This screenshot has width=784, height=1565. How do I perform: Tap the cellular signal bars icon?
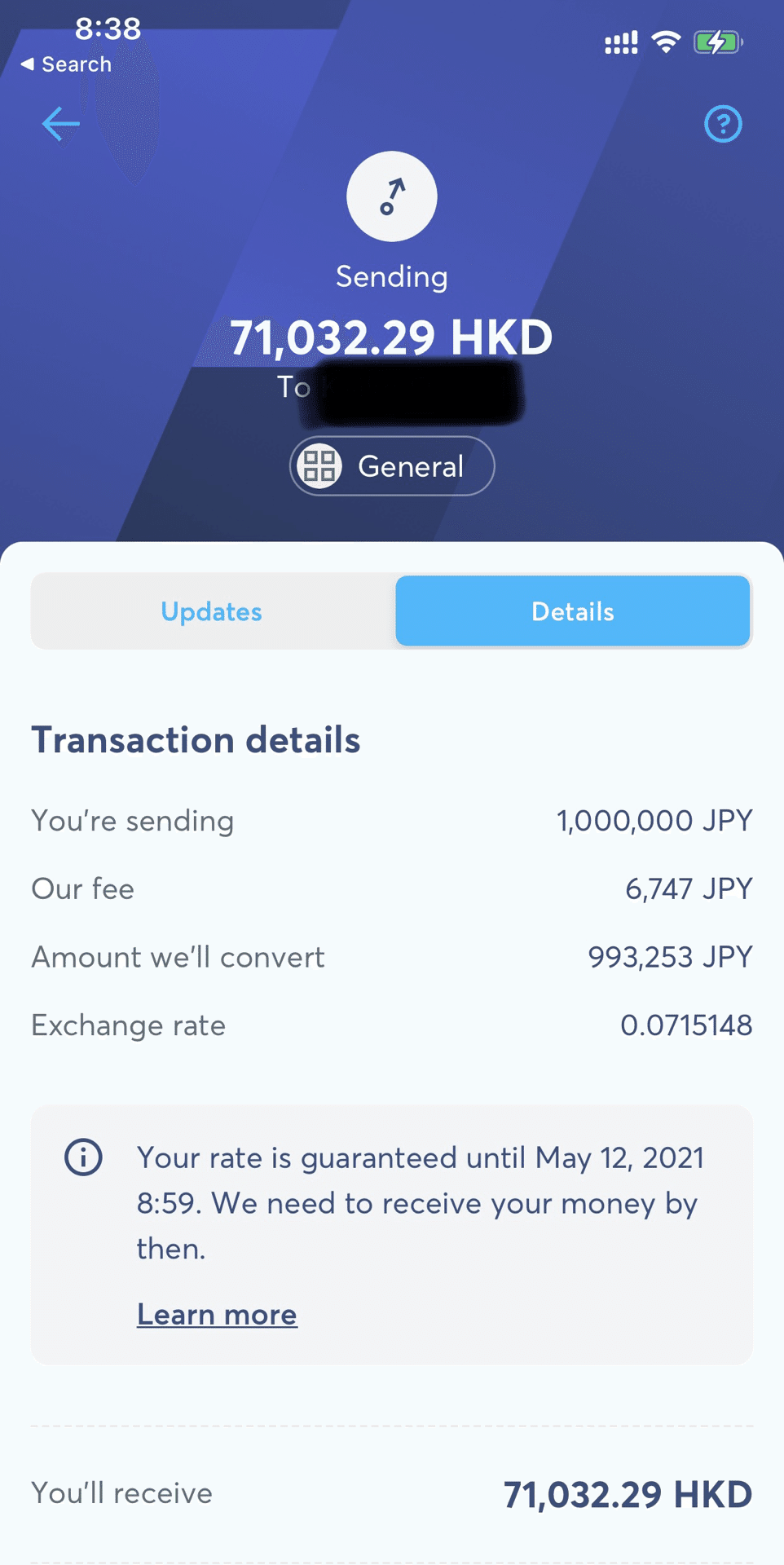tap(620, 42)
